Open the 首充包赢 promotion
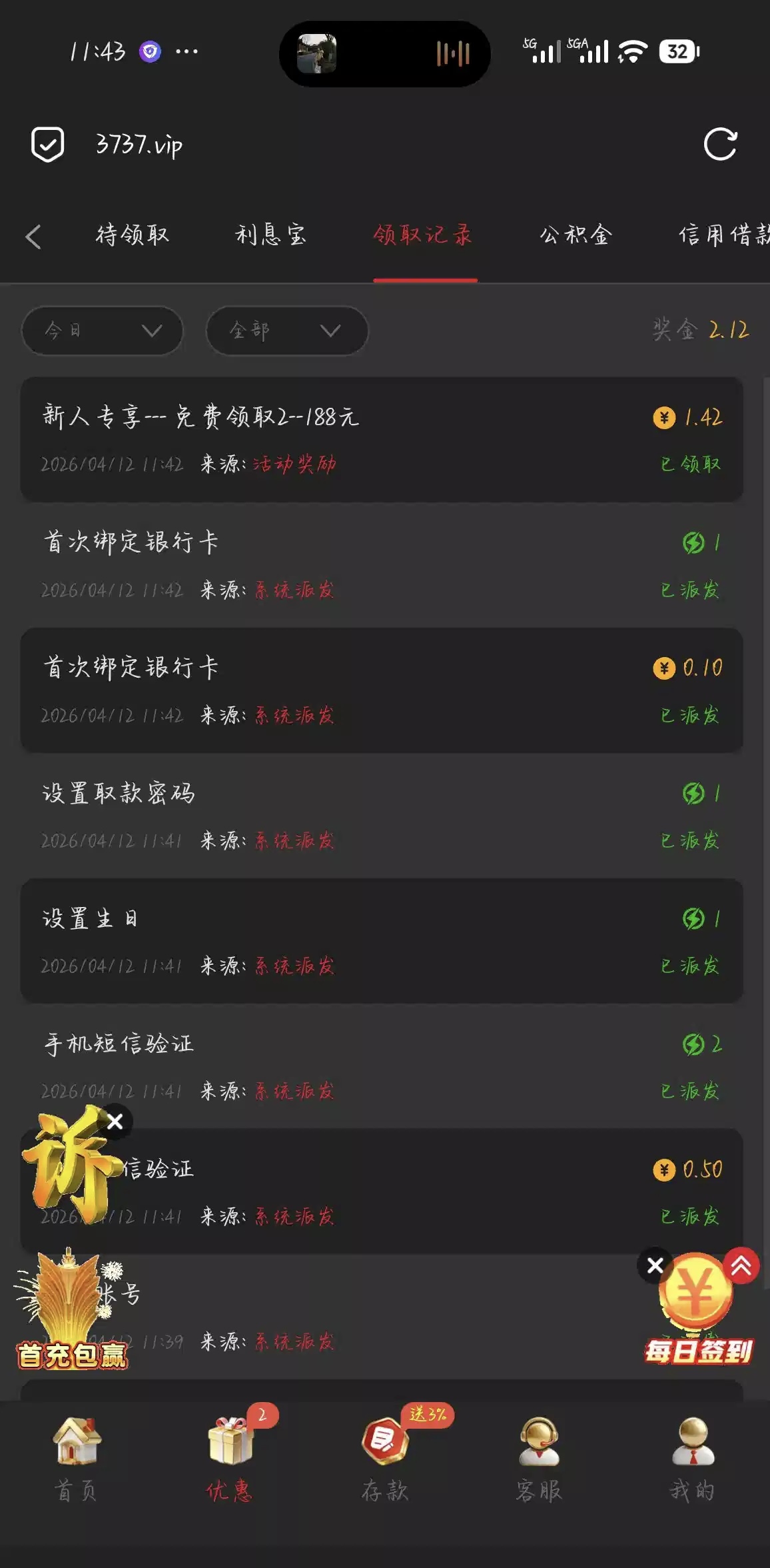 pos(71,1313)
